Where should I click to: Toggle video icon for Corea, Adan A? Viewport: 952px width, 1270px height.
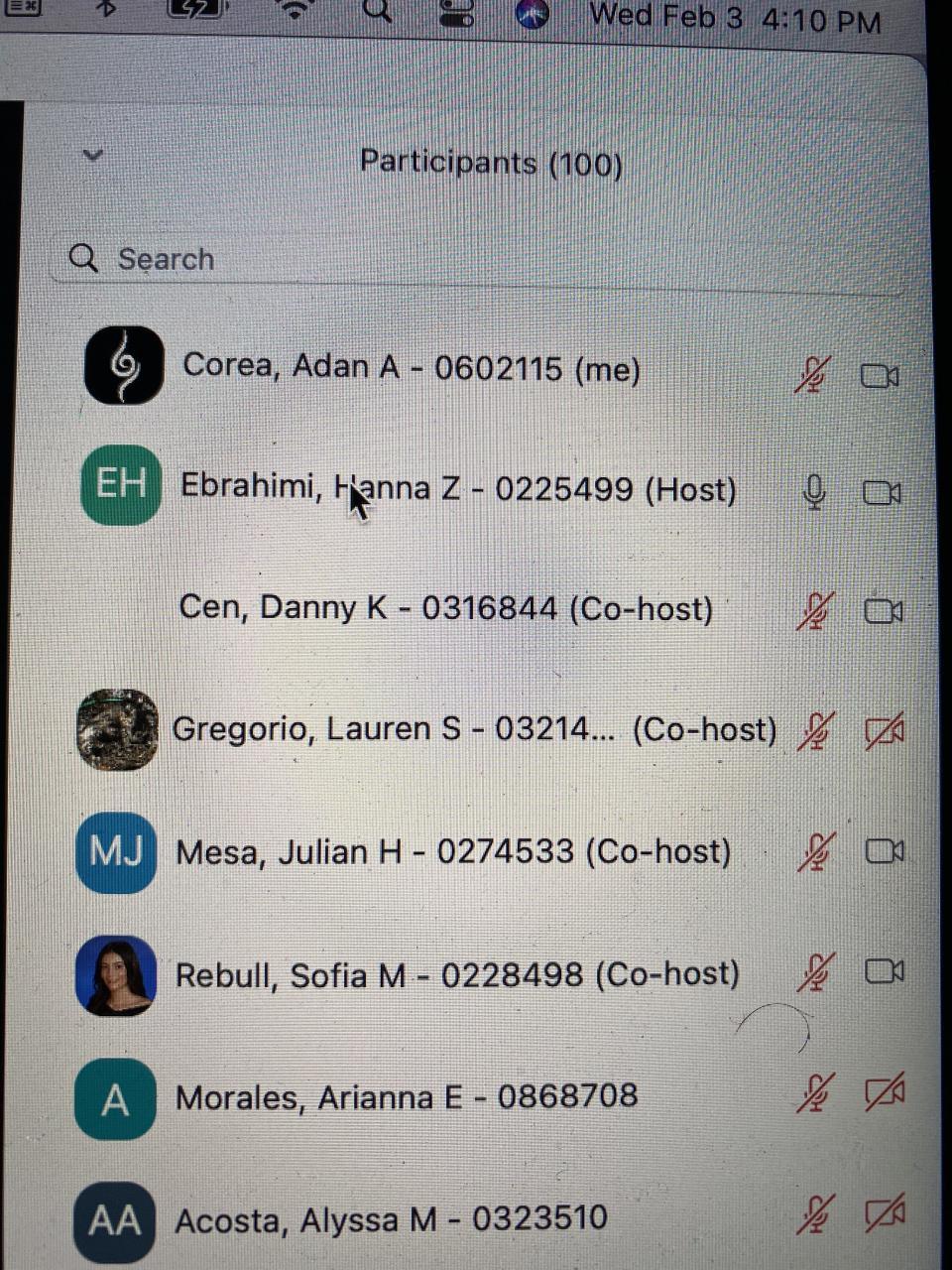click(x=880, y=377)
